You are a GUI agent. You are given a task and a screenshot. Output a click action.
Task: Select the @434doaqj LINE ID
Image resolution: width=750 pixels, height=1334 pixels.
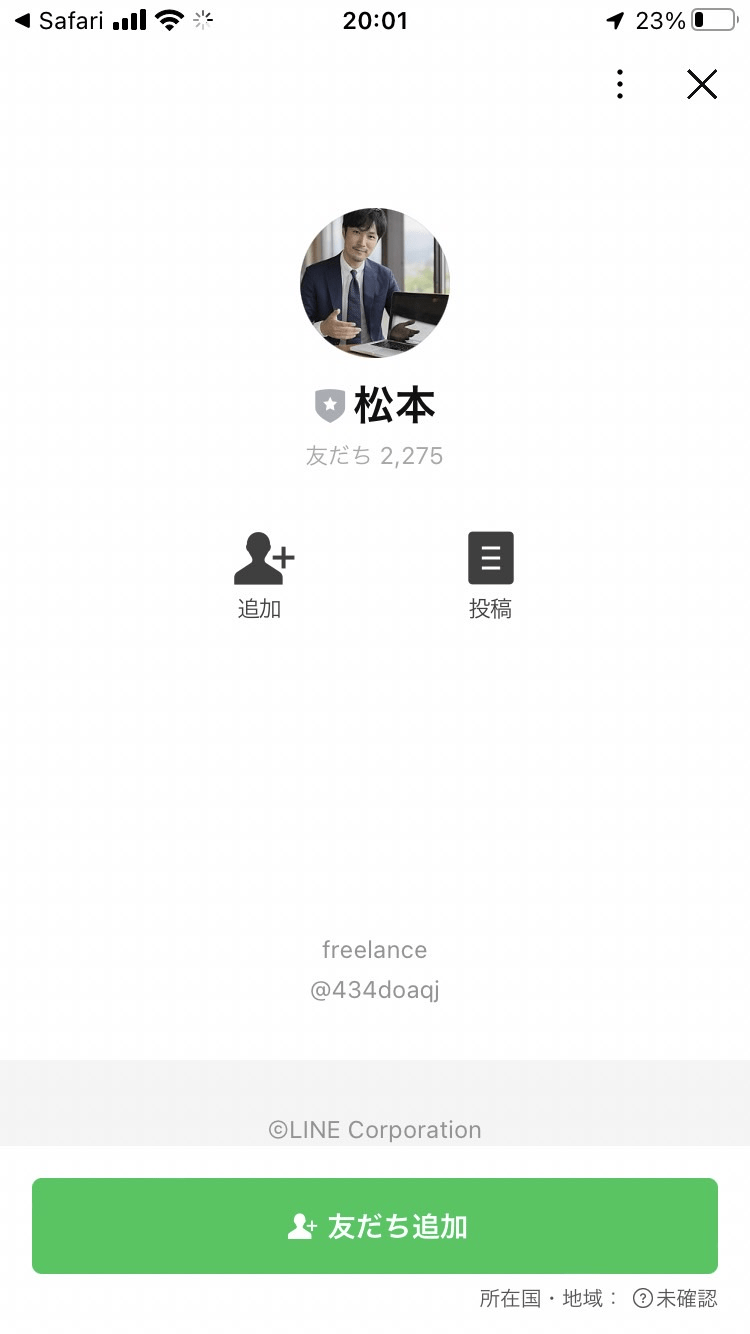[375, 989]
